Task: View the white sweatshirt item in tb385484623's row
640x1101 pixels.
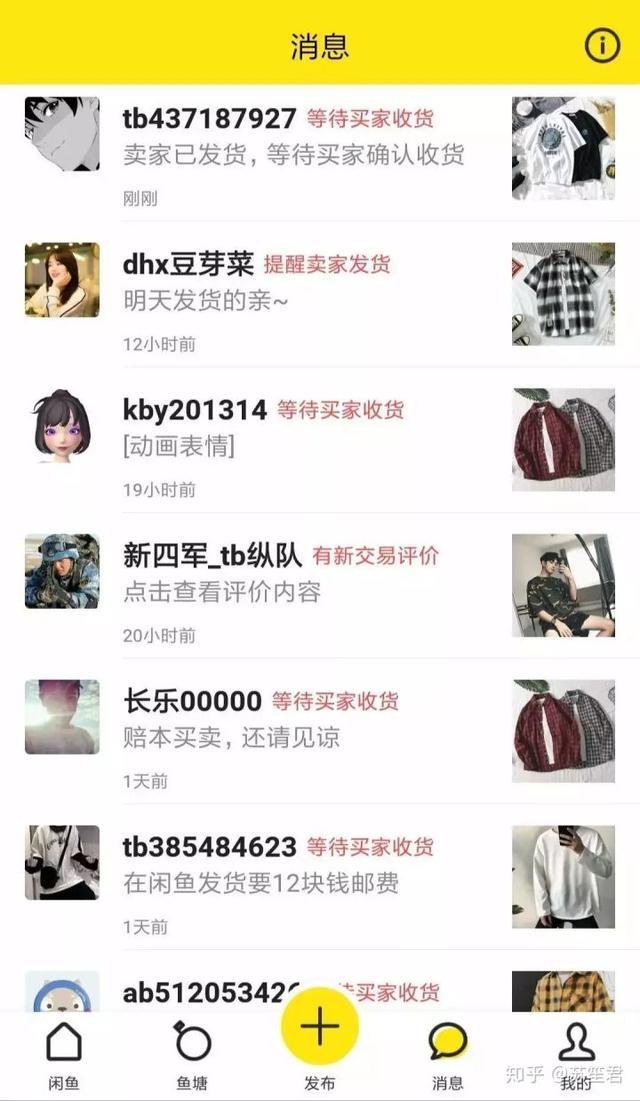Action: pos(563,877)
